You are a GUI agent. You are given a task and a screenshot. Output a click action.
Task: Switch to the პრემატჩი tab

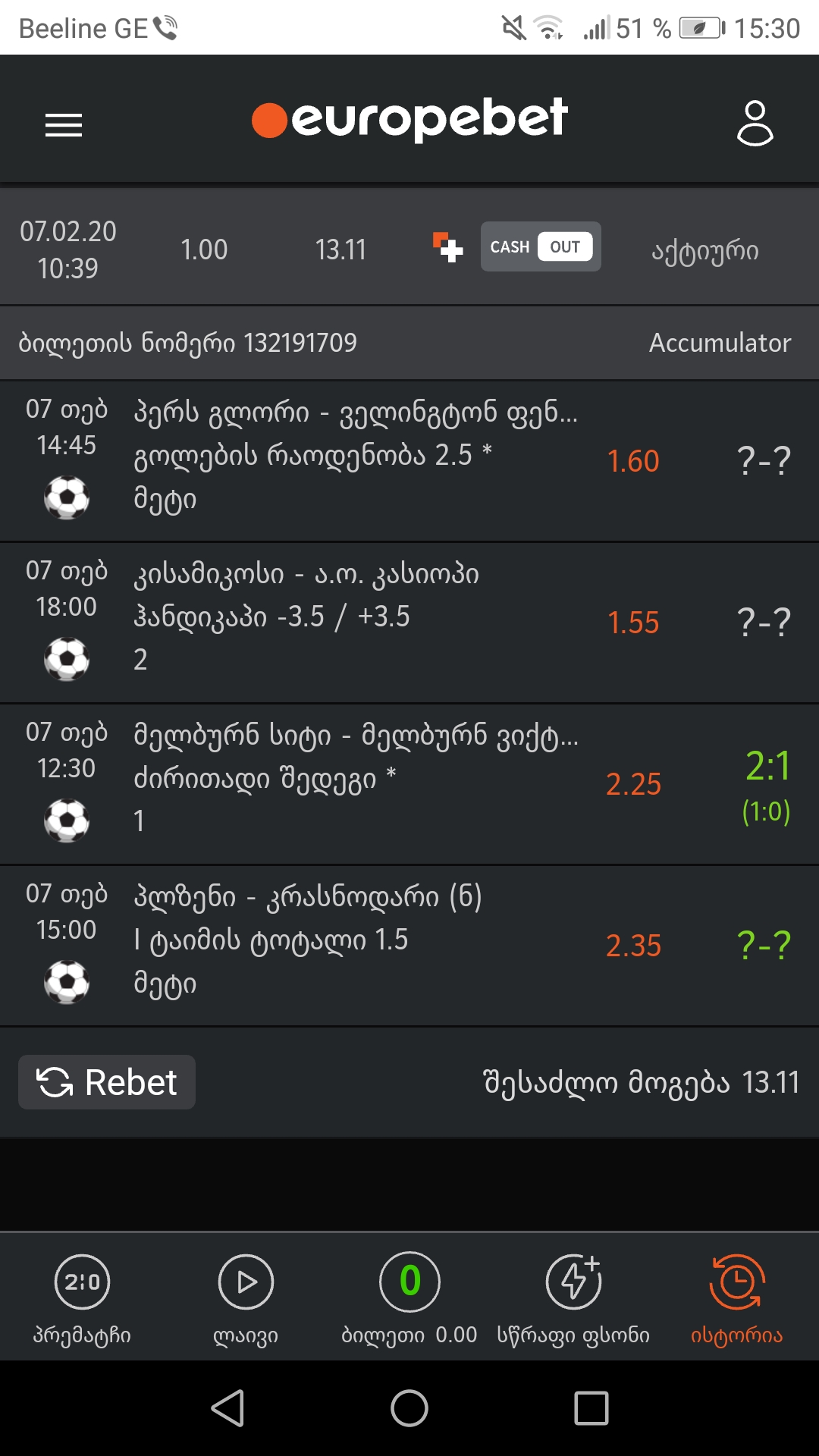click(82, 1298)
